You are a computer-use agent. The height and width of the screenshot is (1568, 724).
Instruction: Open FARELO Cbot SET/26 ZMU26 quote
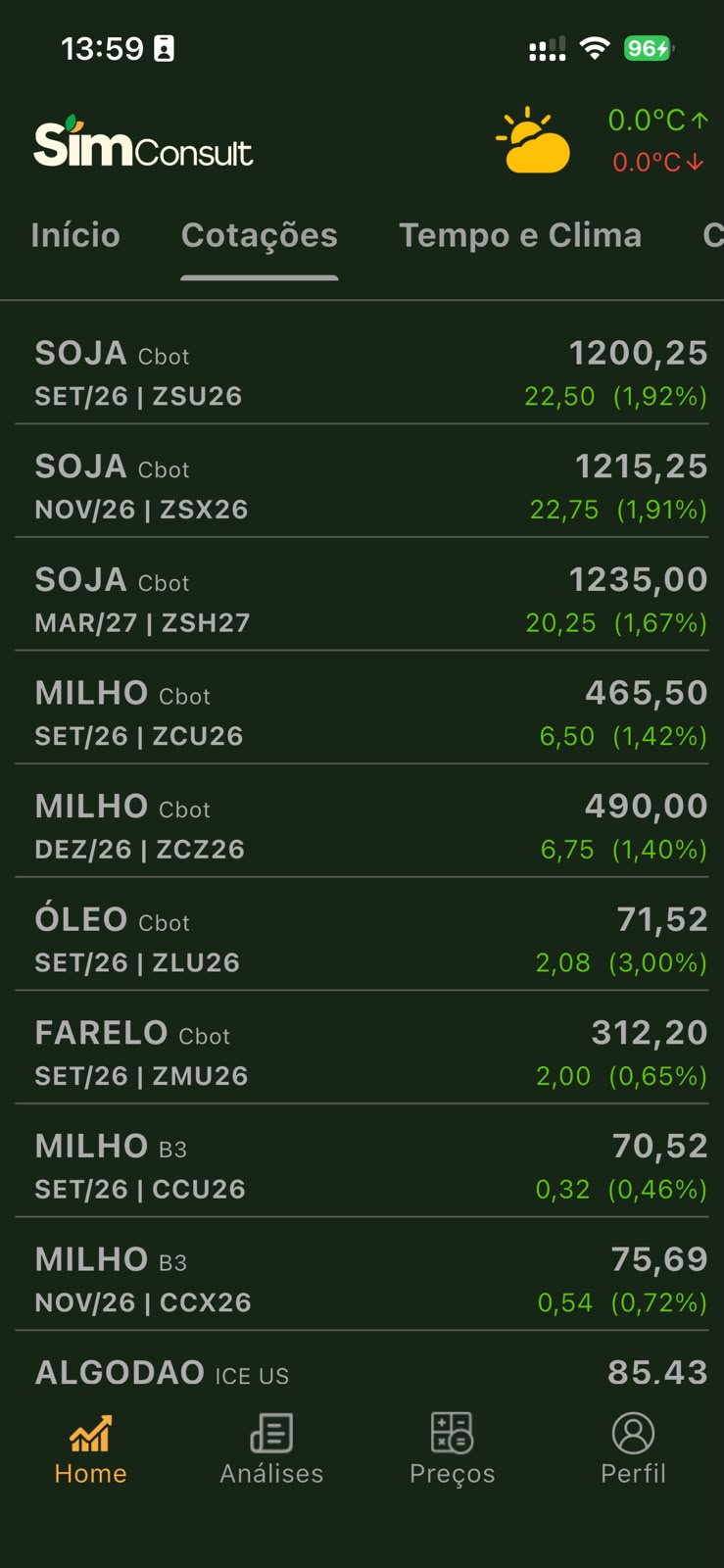pyautogui.click(x=362, y=1053)
